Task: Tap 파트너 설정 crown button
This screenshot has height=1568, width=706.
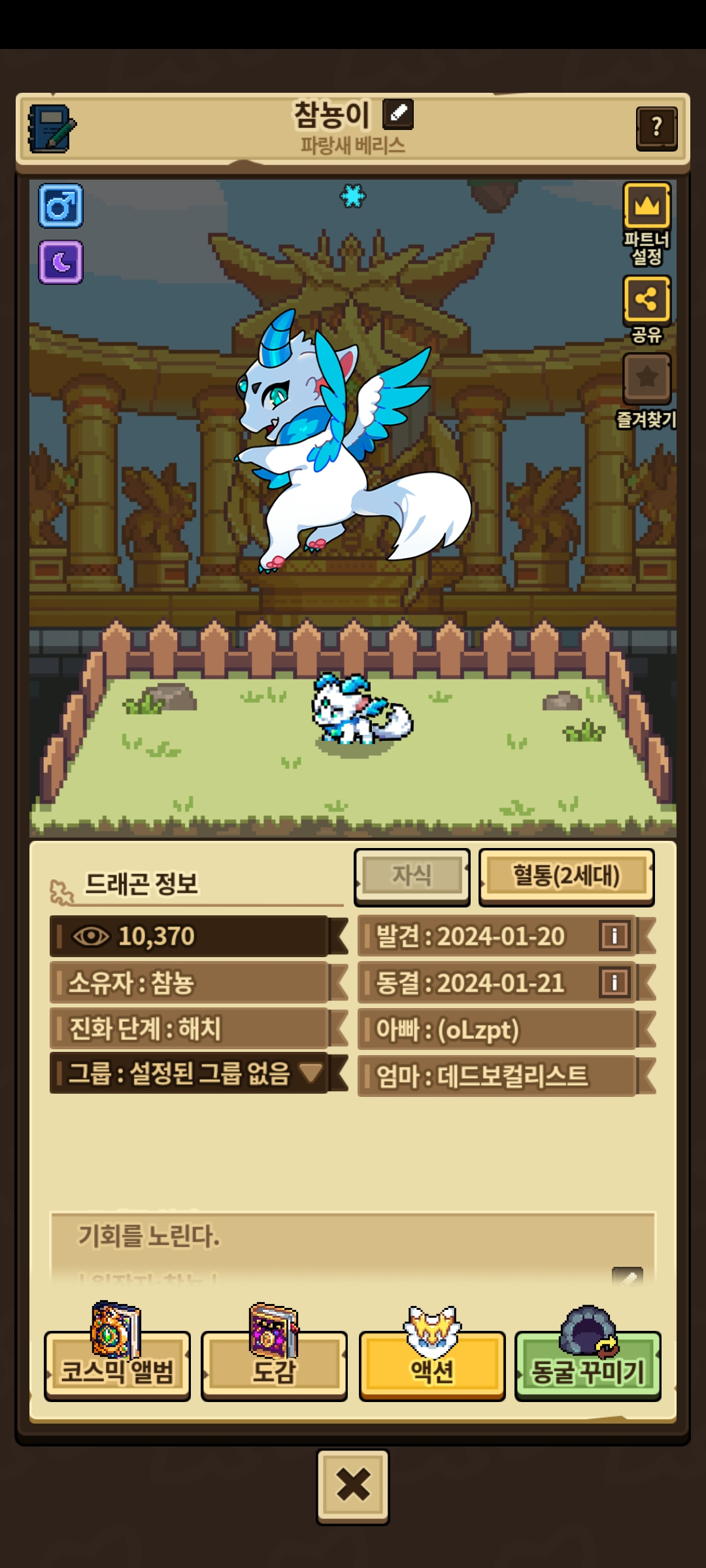Action: click(647, 206)
